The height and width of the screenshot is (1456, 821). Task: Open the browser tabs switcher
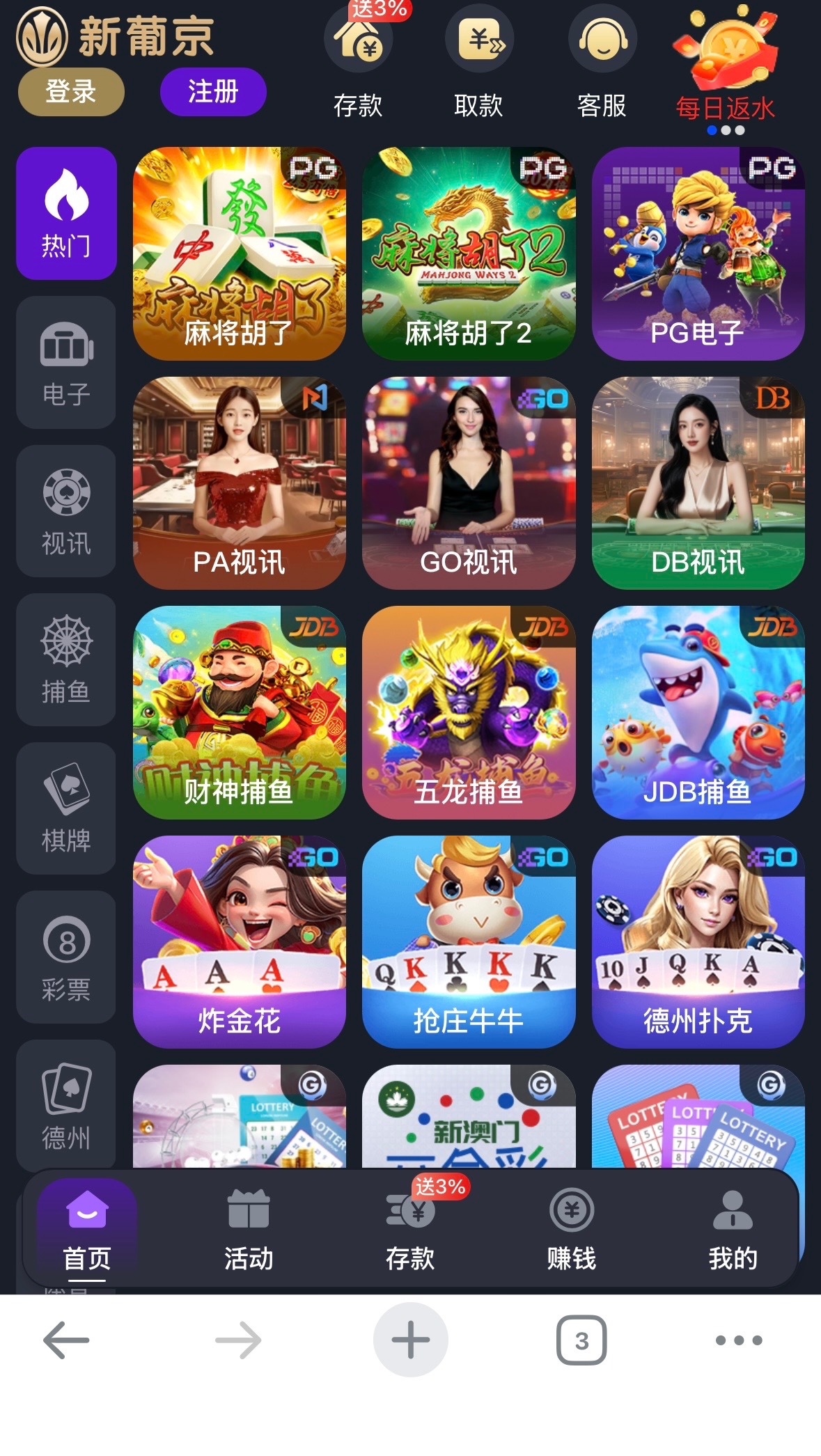[x=581, y=1340]
